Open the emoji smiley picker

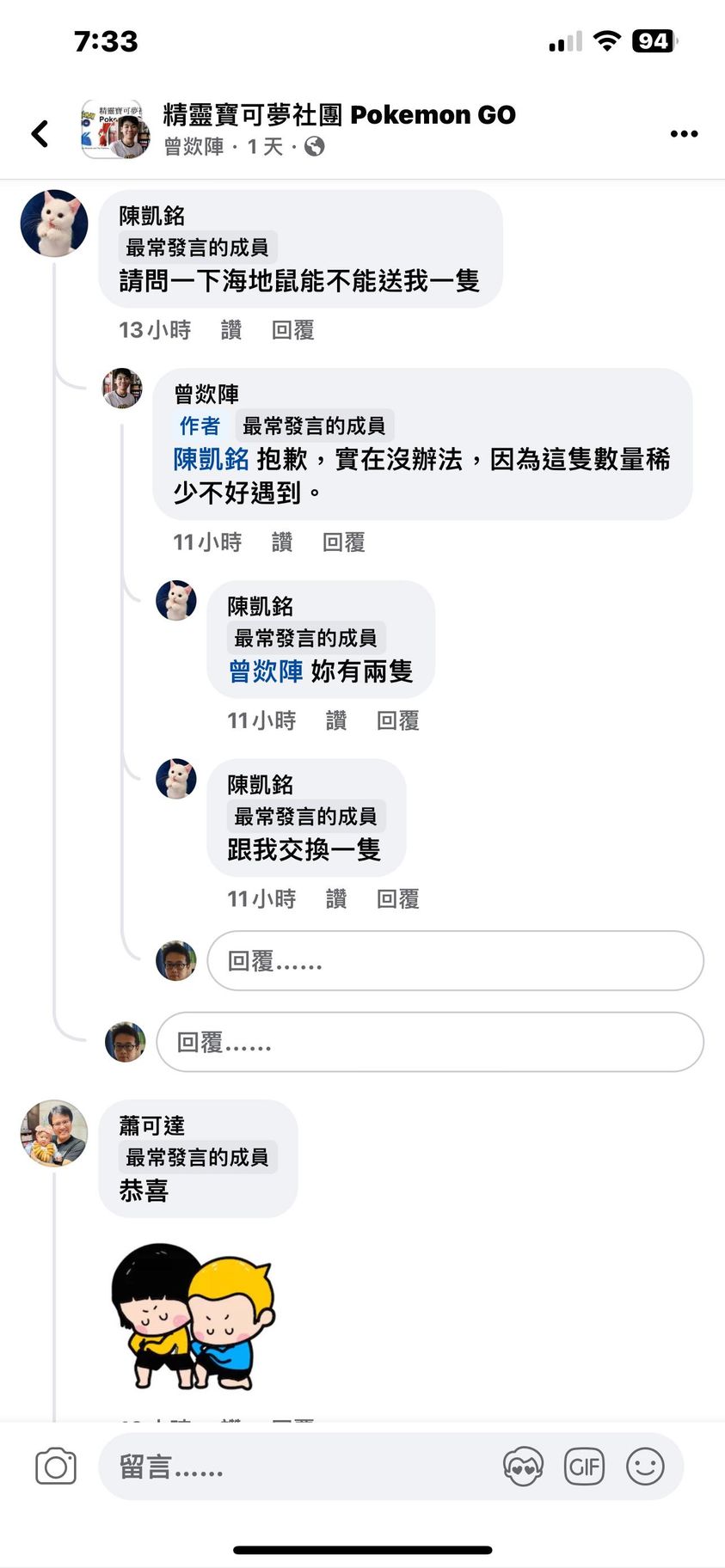click(x=645, y=1467)
